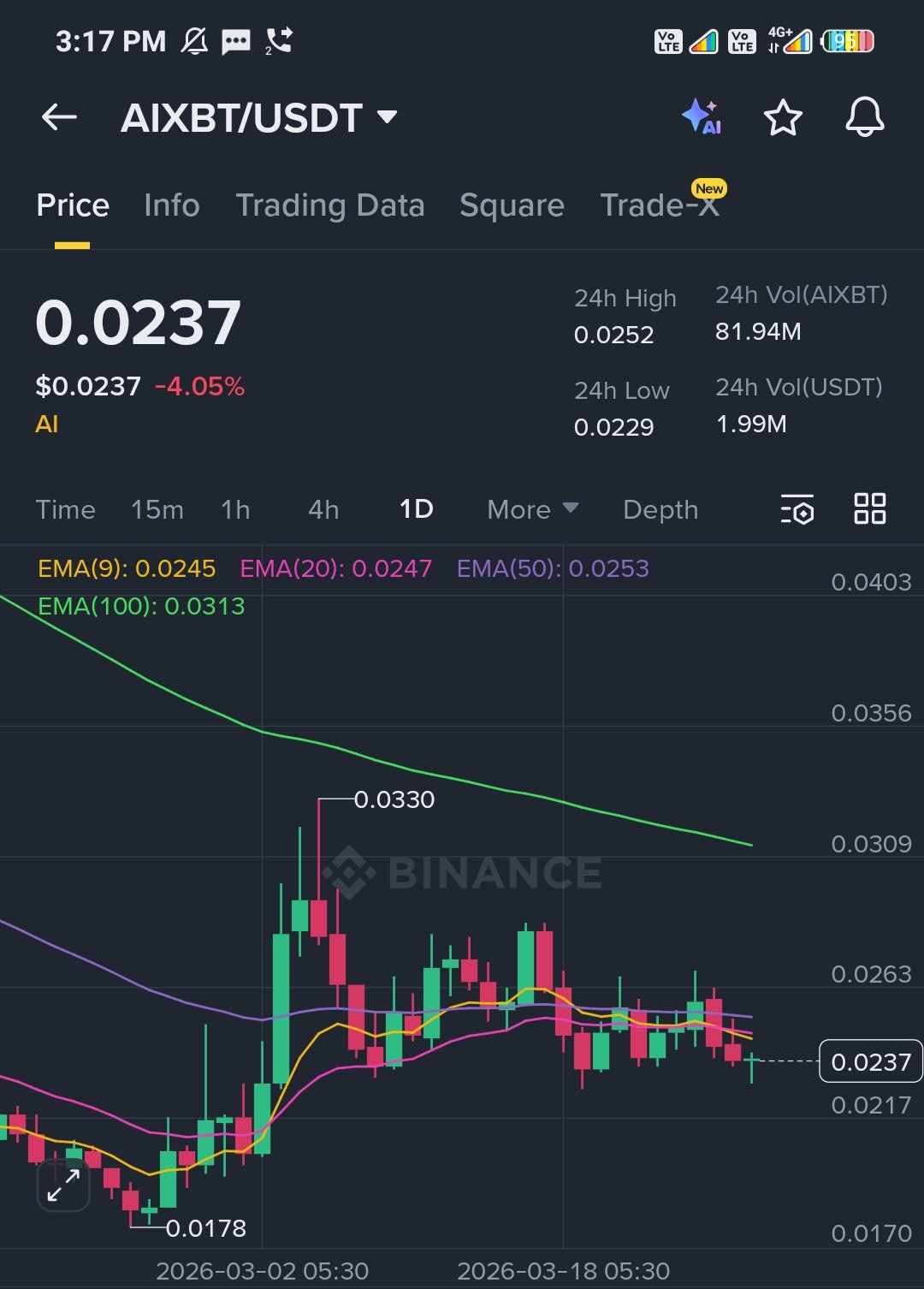The image size is (924, 1289).
Task: Set a price alert with the bell
Action: tap(864, 117)
